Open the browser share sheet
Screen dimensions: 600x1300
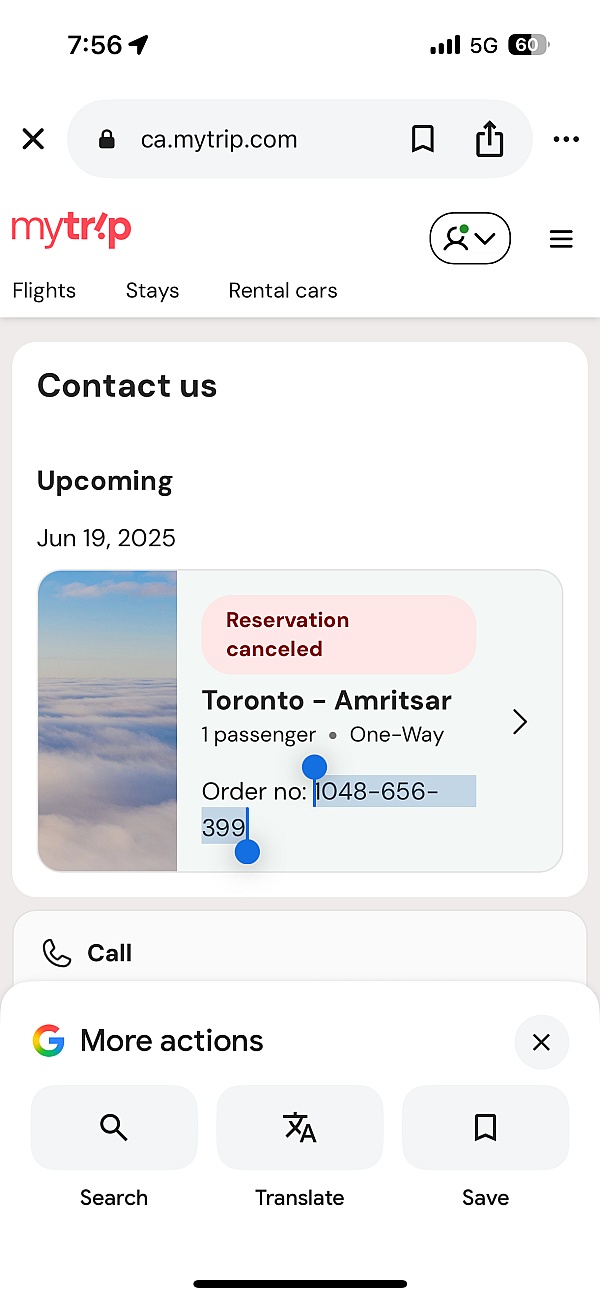(x=489, y=138)
